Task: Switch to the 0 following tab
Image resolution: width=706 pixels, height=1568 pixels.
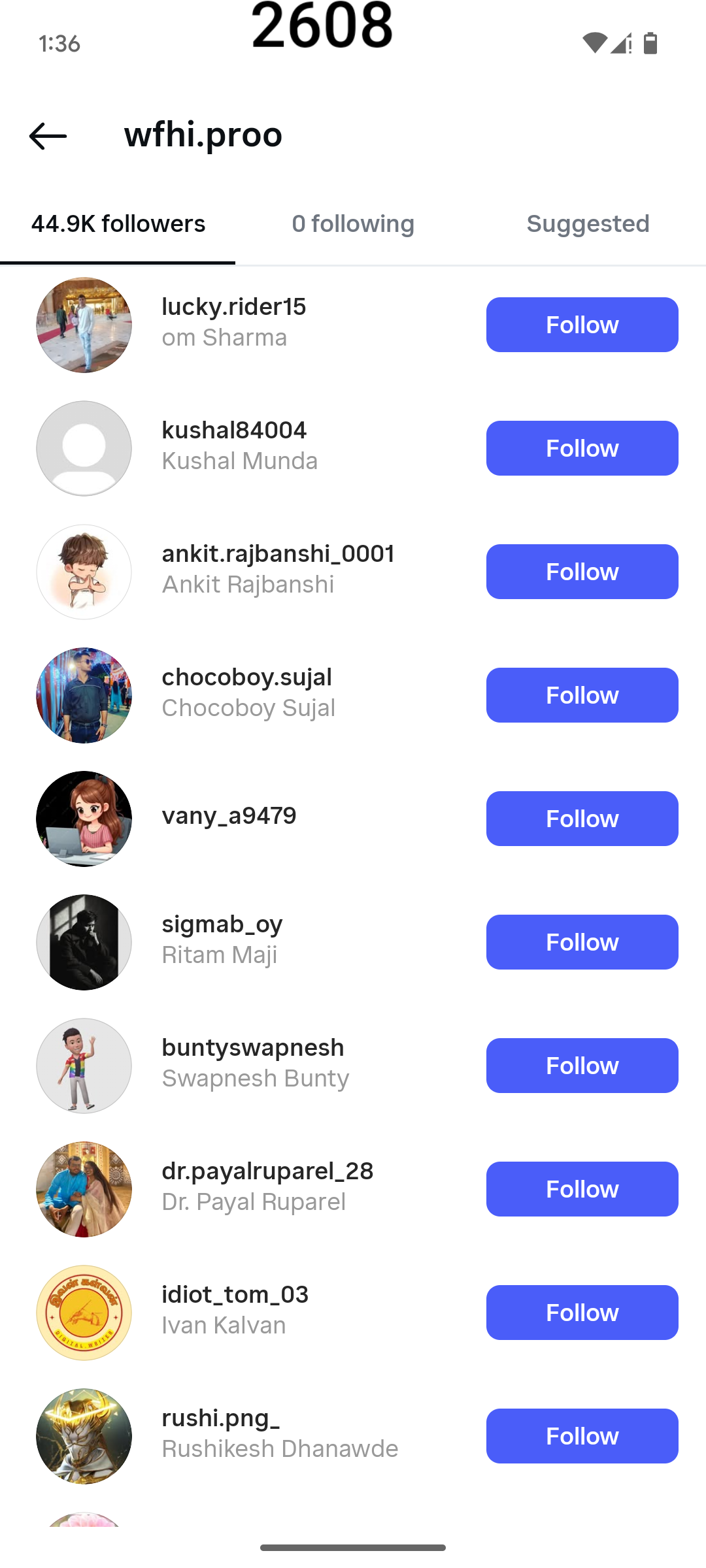Action: point(353,224)
